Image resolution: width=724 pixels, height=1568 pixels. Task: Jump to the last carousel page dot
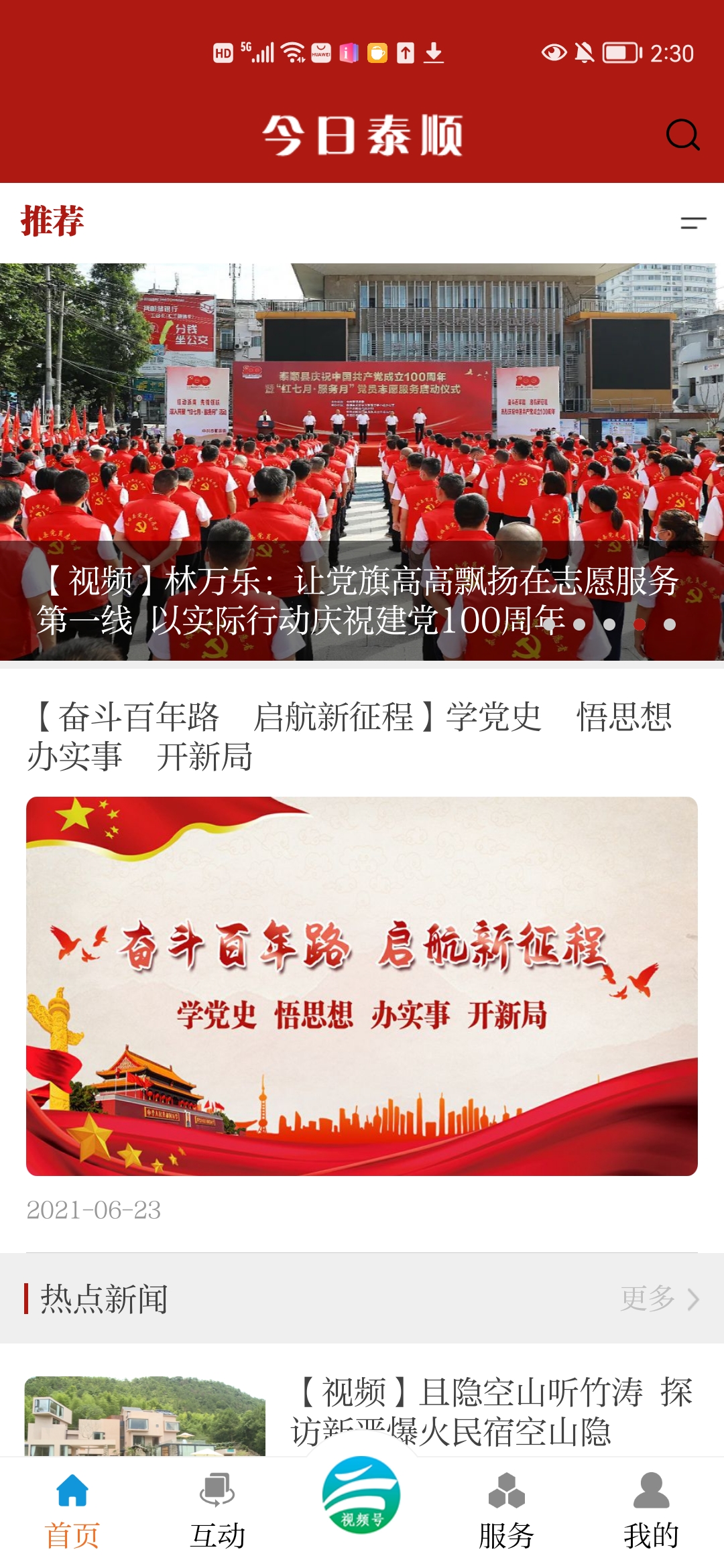[x=669, y=625]
